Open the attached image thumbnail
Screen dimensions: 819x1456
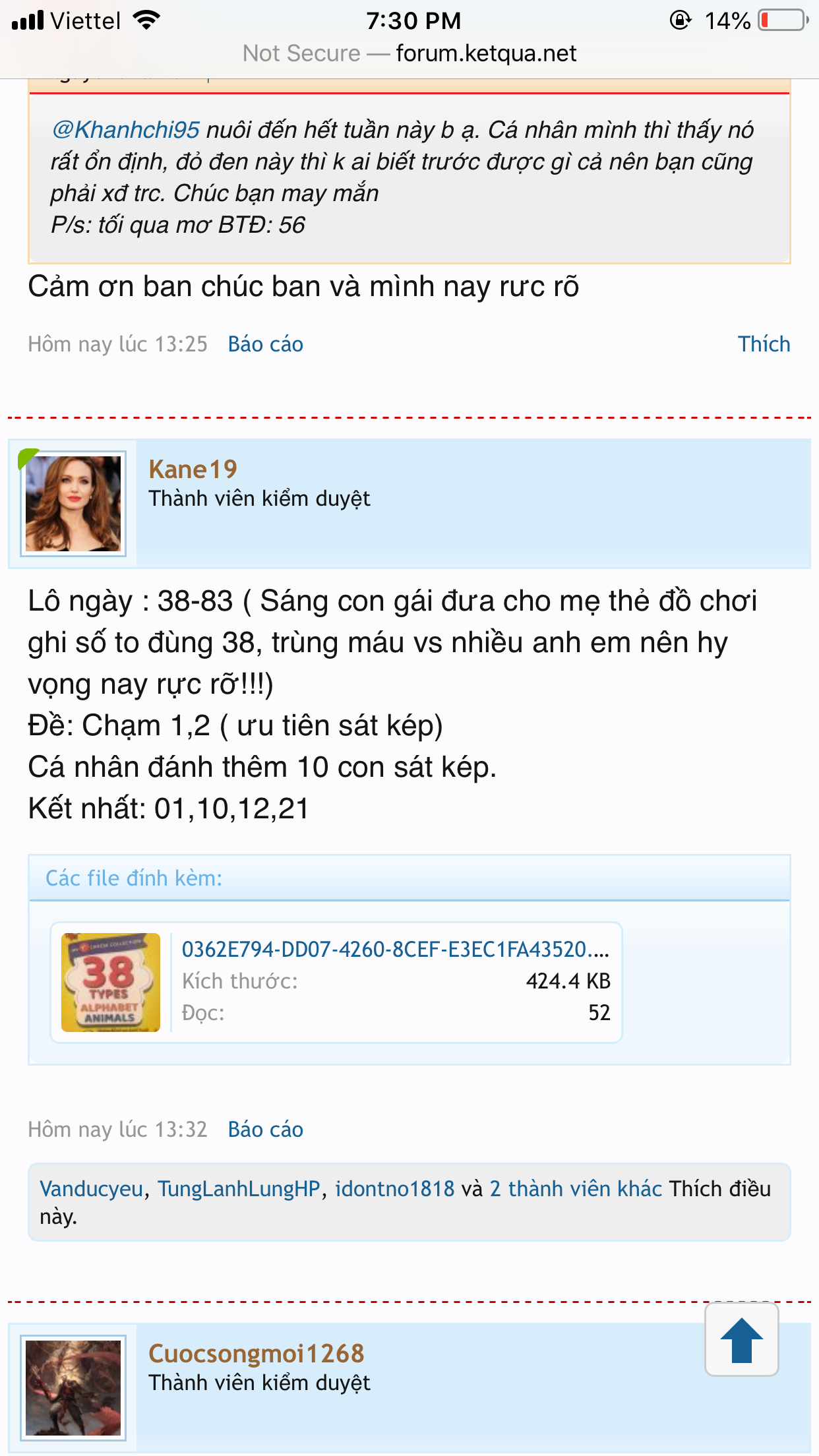111,982
